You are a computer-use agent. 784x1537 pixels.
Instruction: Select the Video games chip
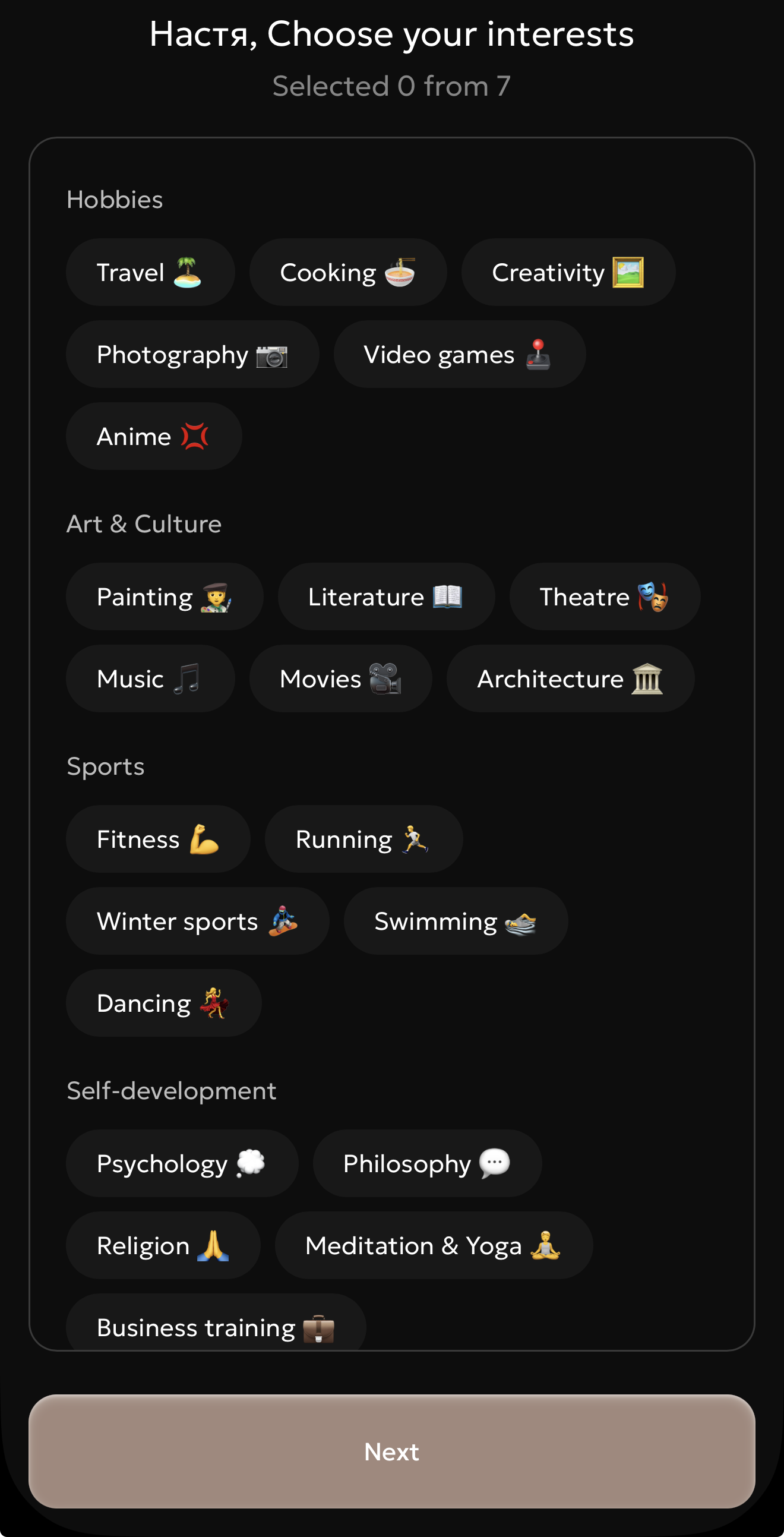coord(460,354)
